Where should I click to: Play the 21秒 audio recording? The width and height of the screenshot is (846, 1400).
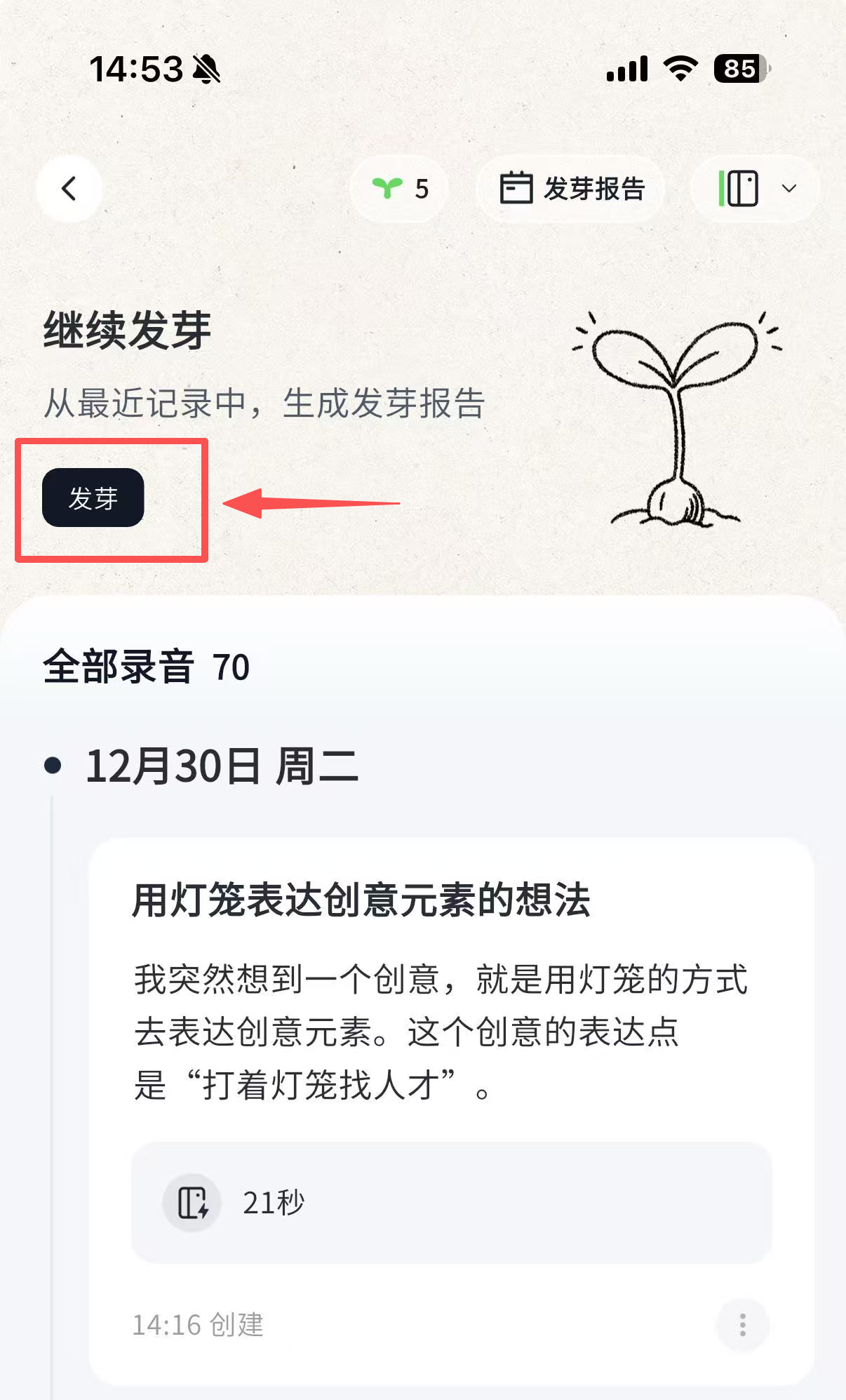coord(192,1203)
